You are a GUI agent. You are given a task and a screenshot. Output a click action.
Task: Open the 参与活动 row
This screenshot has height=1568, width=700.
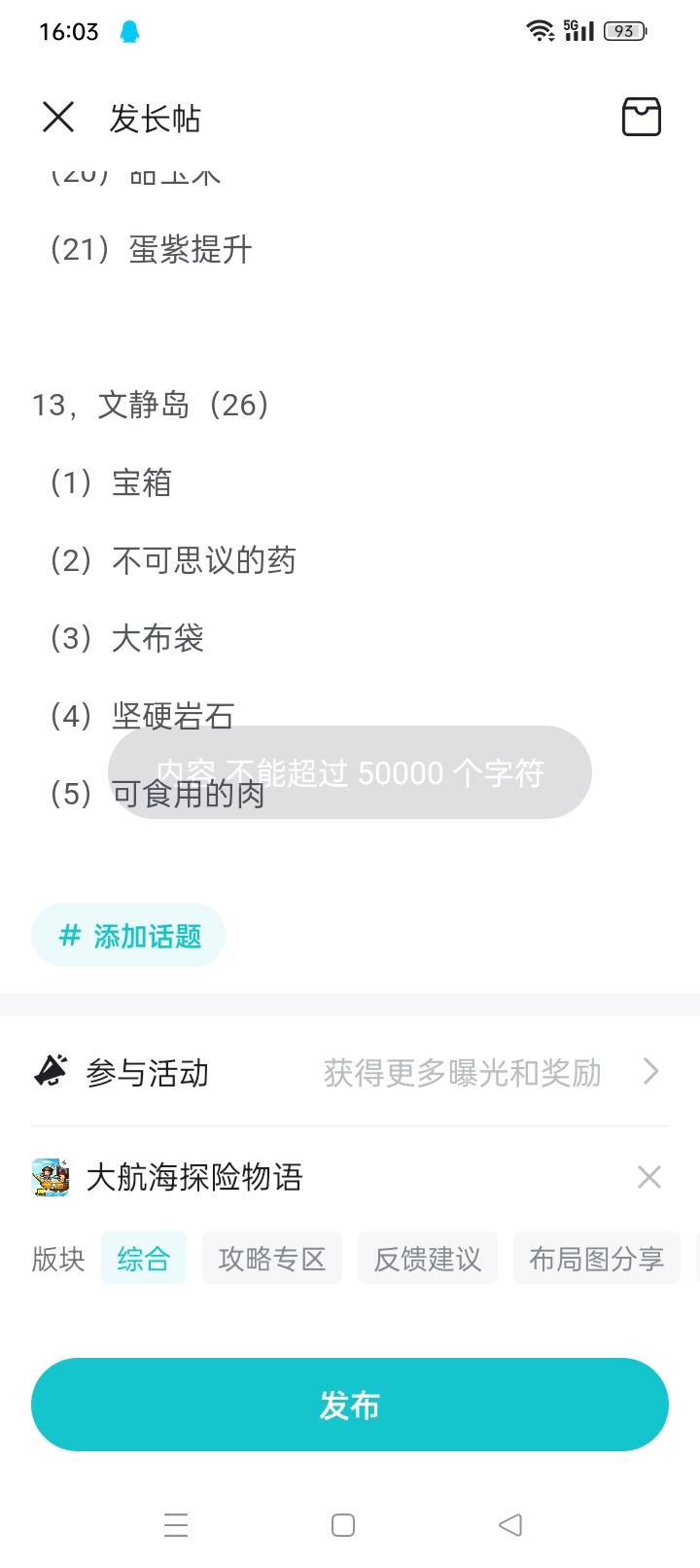pyautogui.click(x=350, y=1073)
